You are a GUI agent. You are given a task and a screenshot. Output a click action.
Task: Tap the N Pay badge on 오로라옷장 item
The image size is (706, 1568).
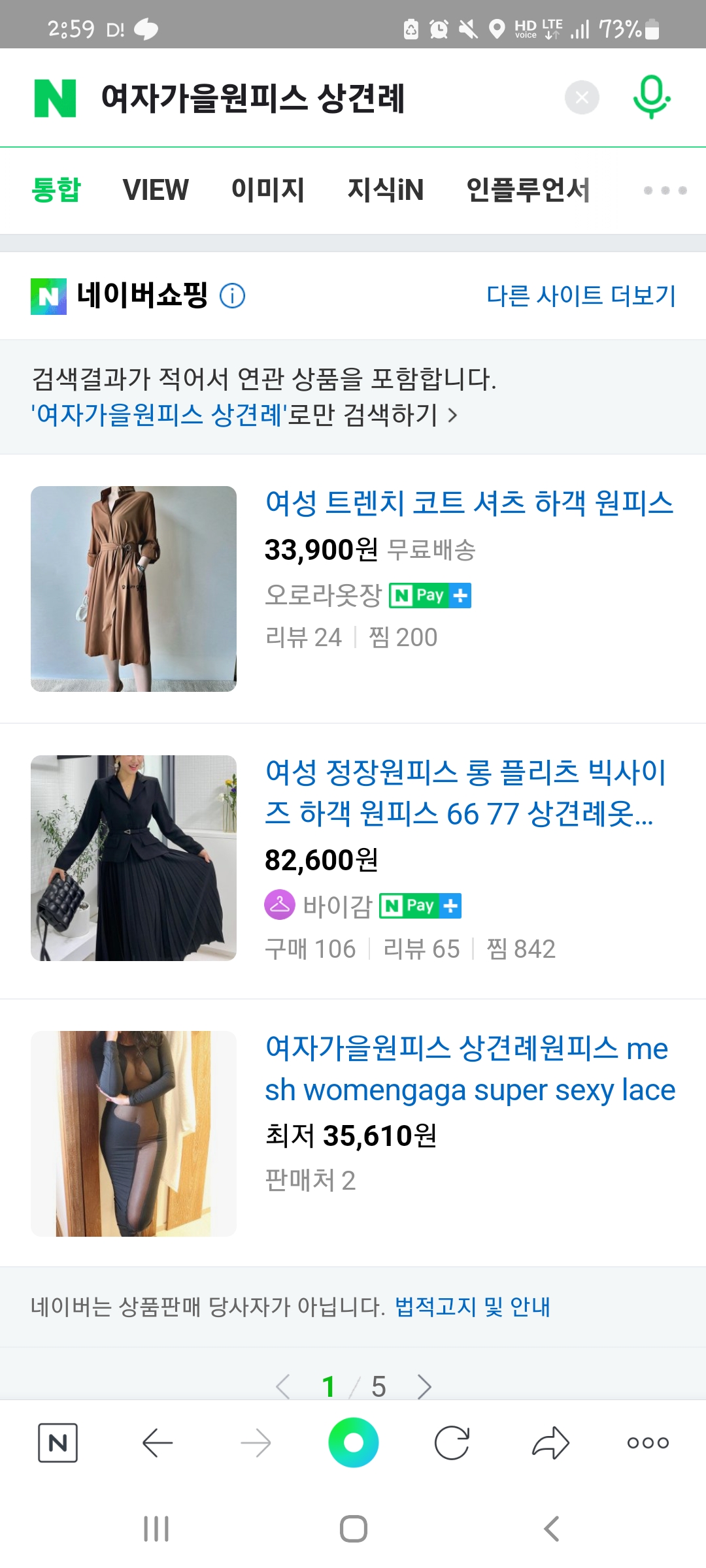click(429, 595)
